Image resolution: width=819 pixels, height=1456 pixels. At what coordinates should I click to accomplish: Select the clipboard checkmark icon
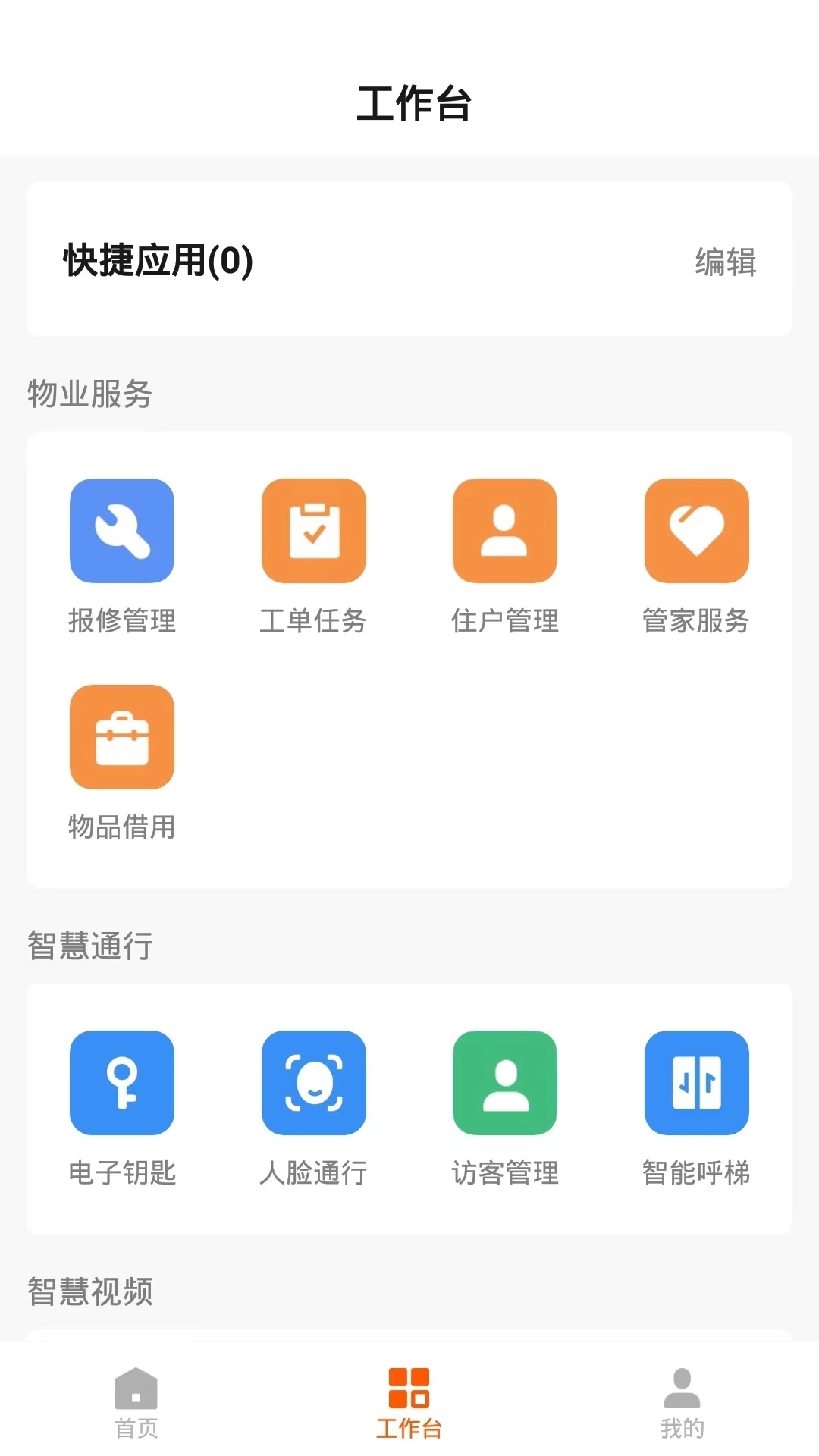click(x=314, y=531)
